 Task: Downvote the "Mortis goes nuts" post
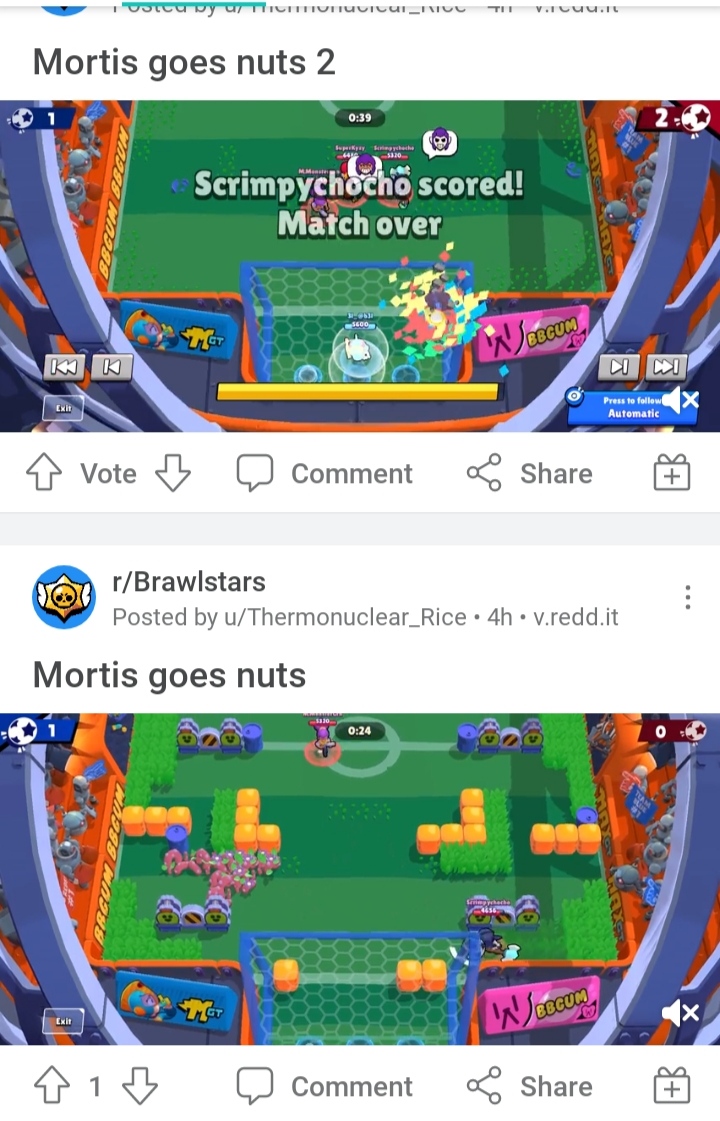(140, 1086)
